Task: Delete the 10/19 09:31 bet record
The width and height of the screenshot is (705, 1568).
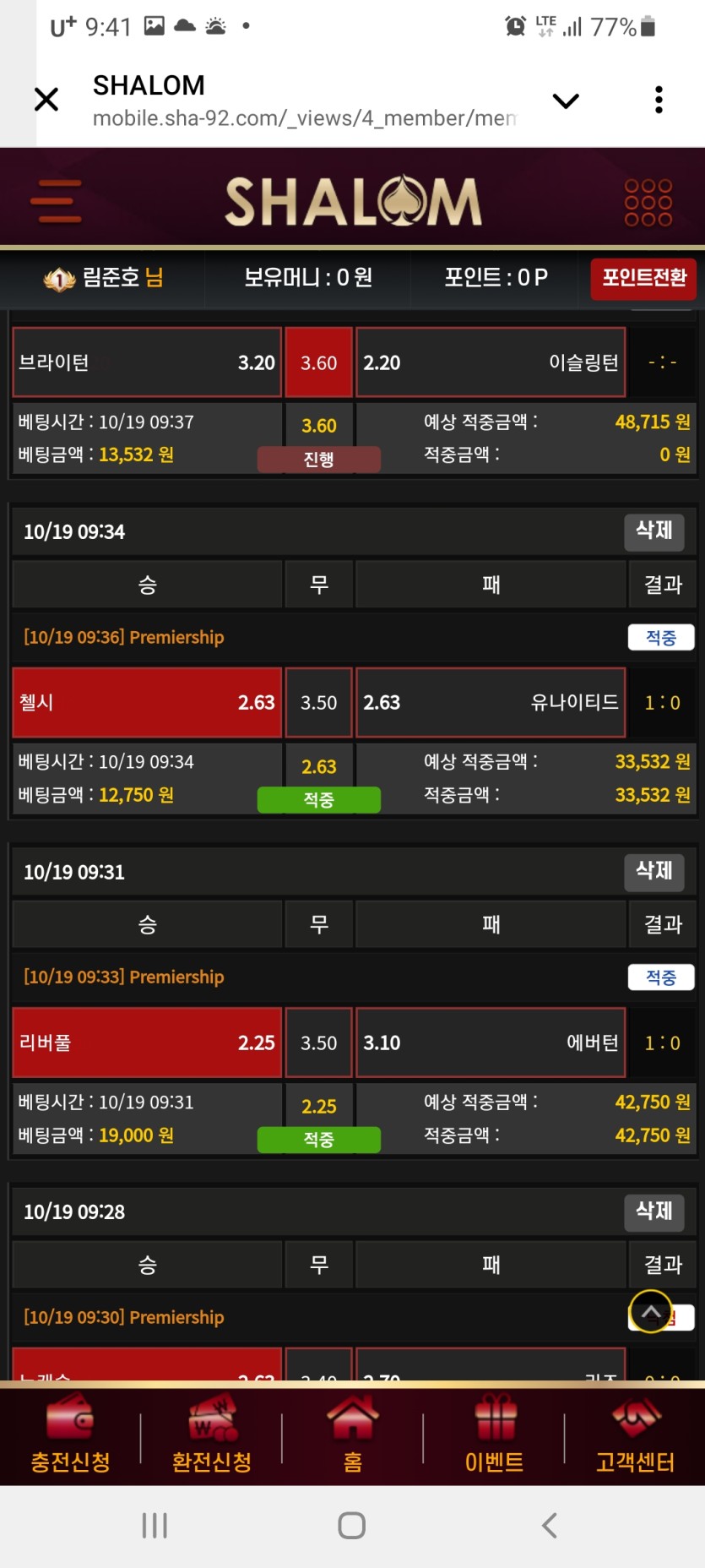Action: coord(653,871)
